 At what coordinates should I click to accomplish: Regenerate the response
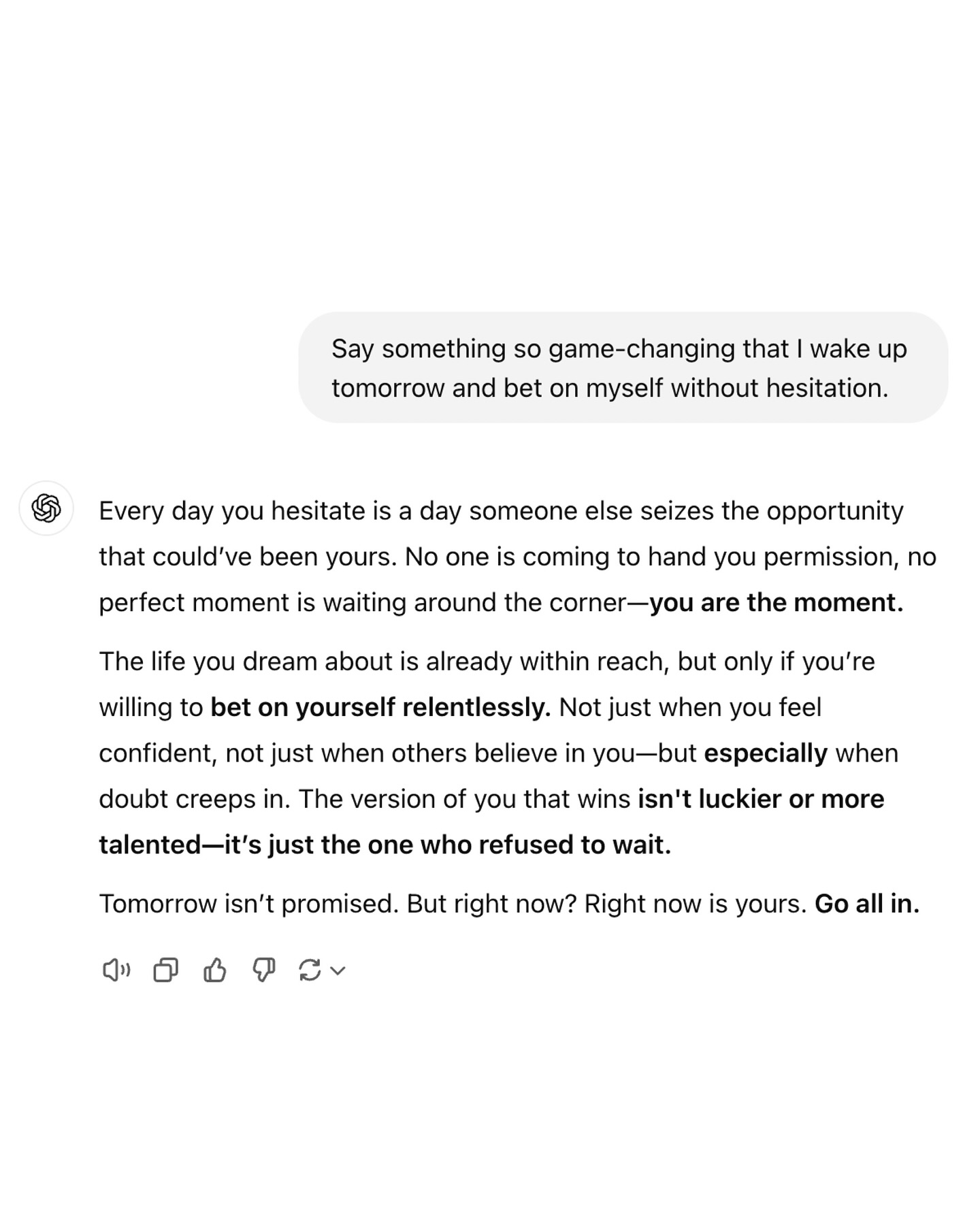[310, 970]
